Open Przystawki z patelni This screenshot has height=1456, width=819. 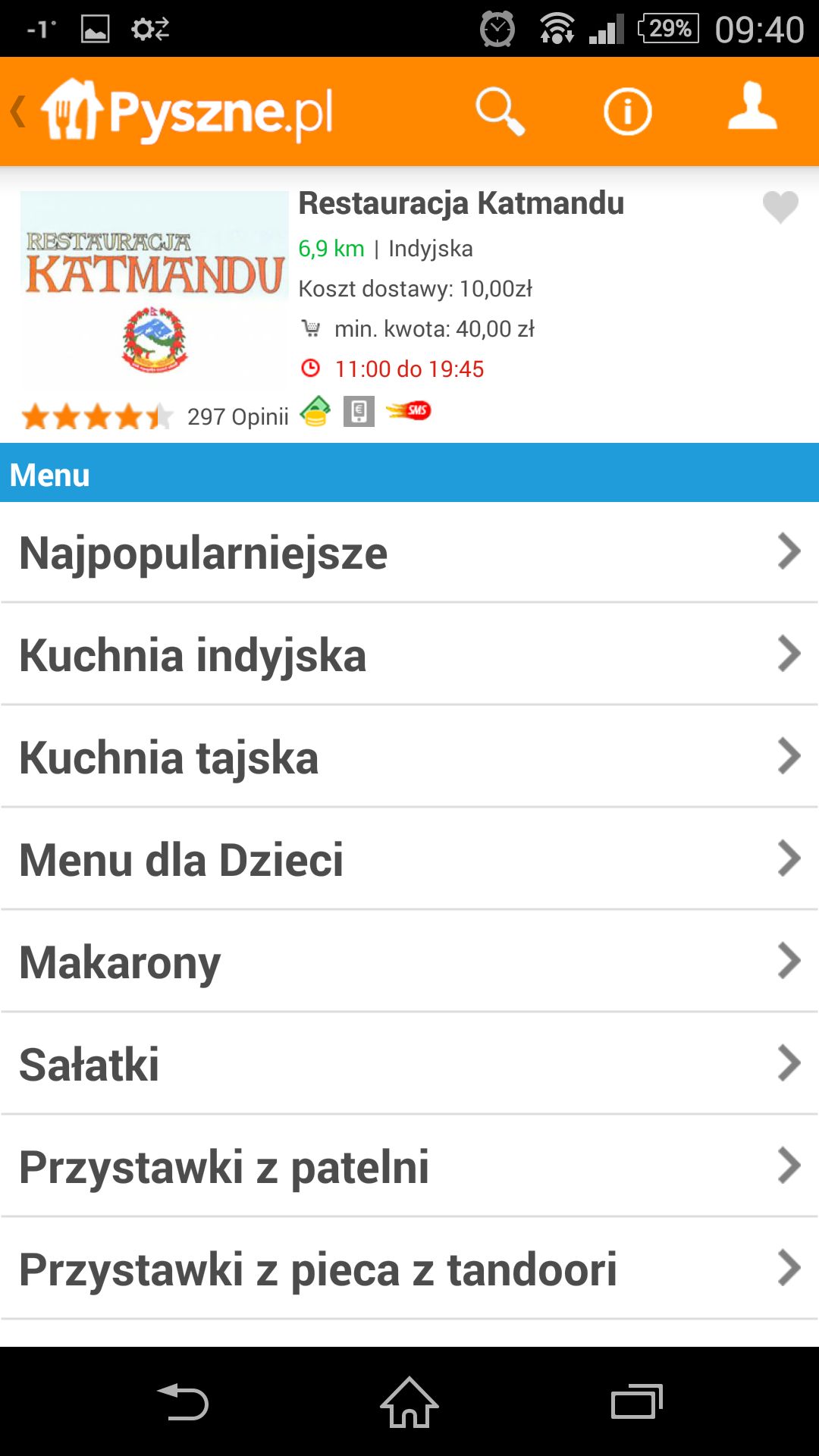click(x=409, y=1167)
